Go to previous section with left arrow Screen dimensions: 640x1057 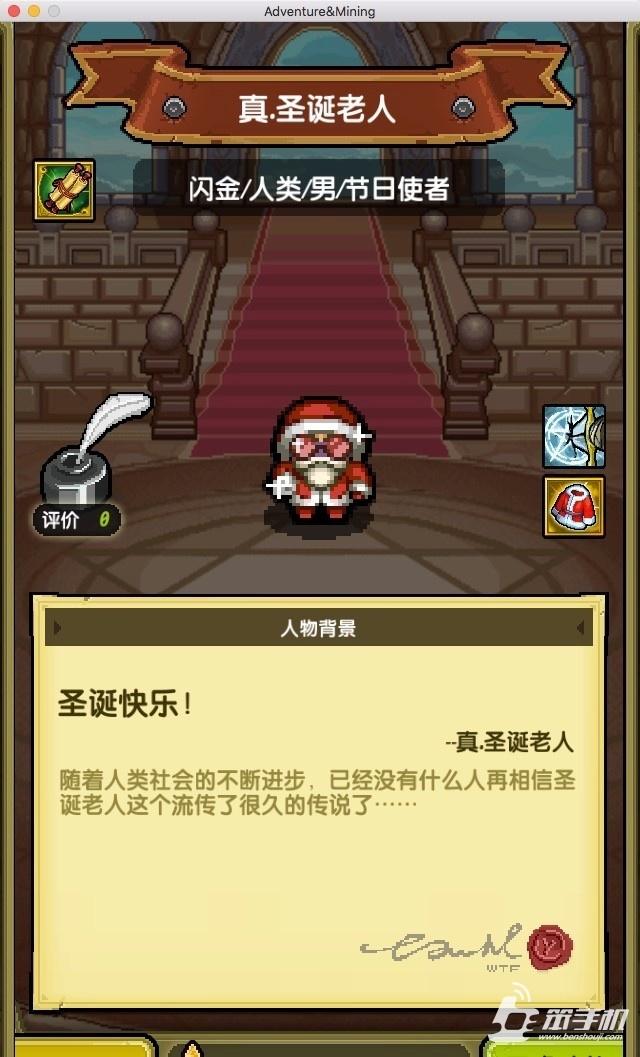coord(58,628)
